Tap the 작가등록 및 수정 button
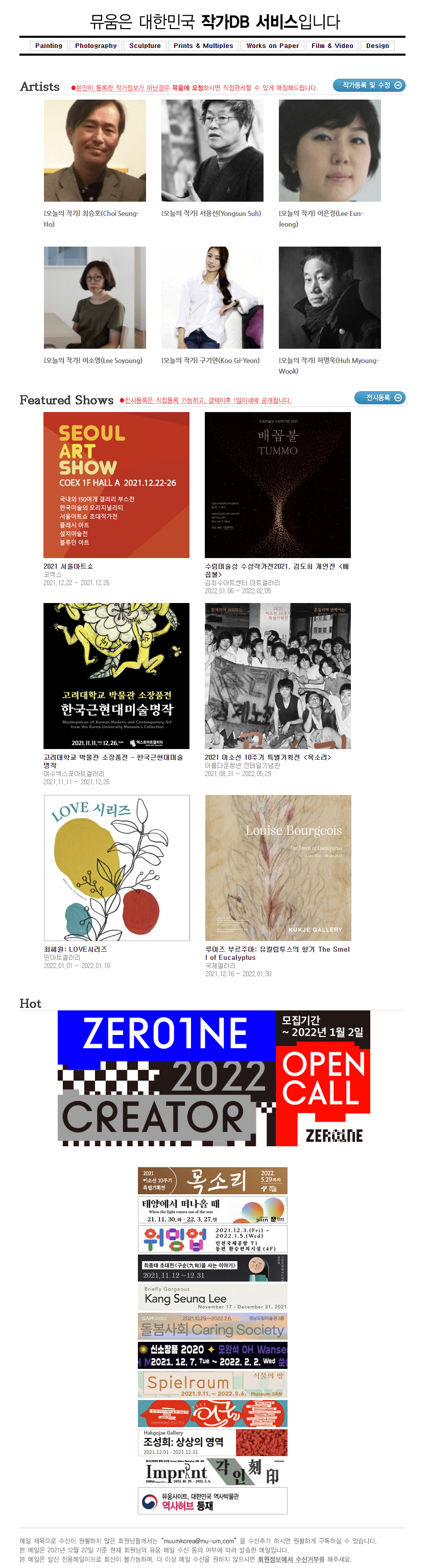Viewport: 429px width, 1568px height. click(369, 85)
